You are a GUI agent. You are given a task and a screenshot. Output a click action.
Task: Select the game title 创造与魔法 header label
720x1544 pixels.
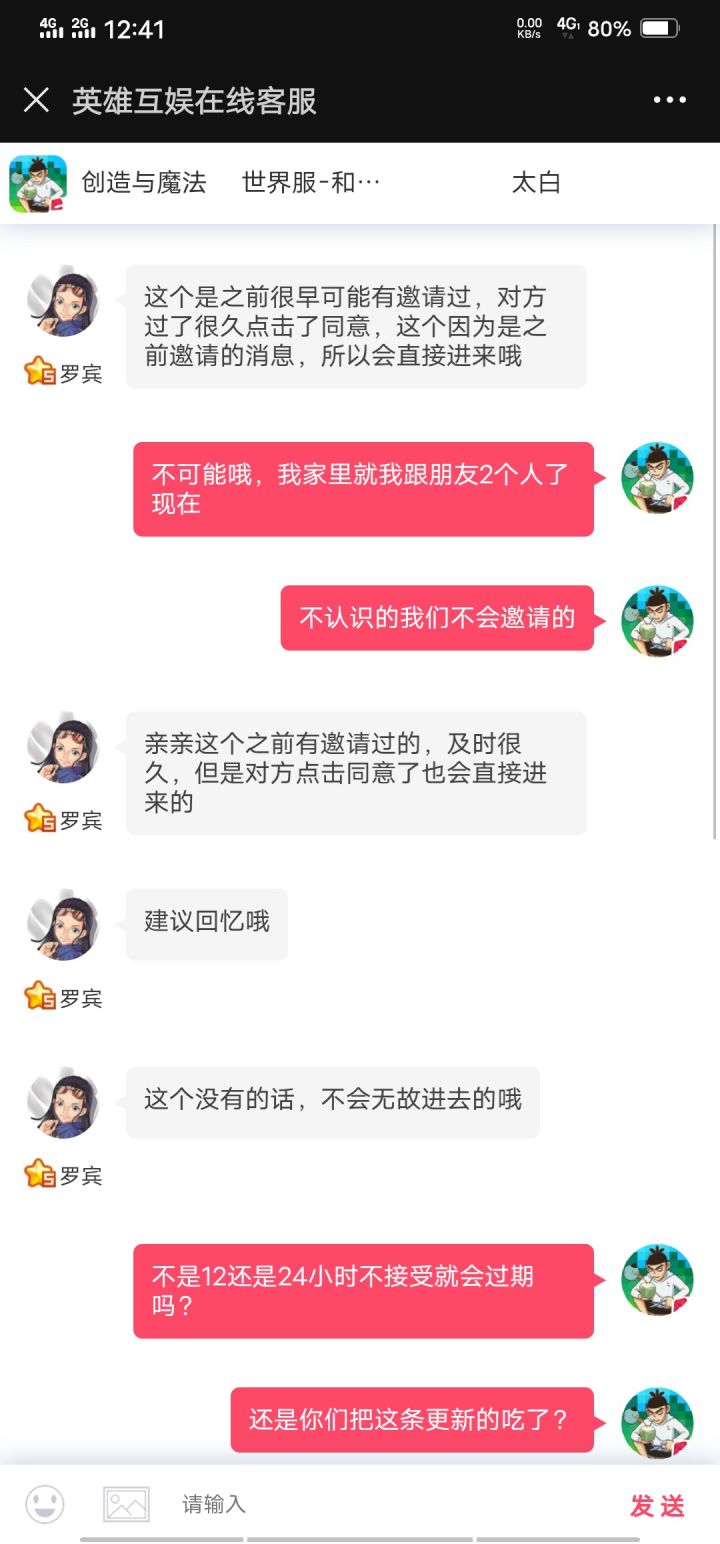tap(143, 182)
